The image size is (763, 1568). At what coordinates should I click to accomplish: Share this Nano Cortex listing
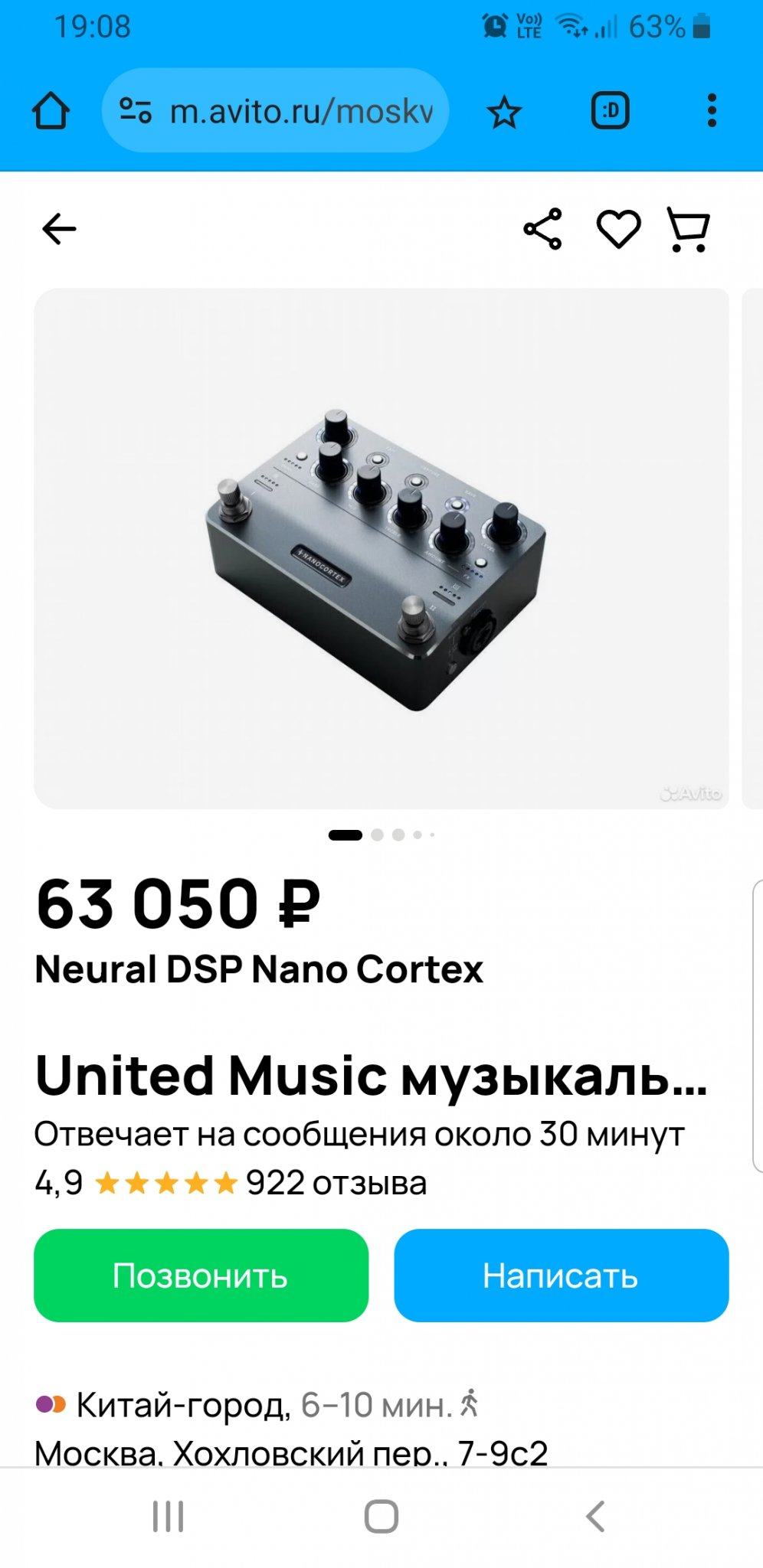[x=542, y=229]
